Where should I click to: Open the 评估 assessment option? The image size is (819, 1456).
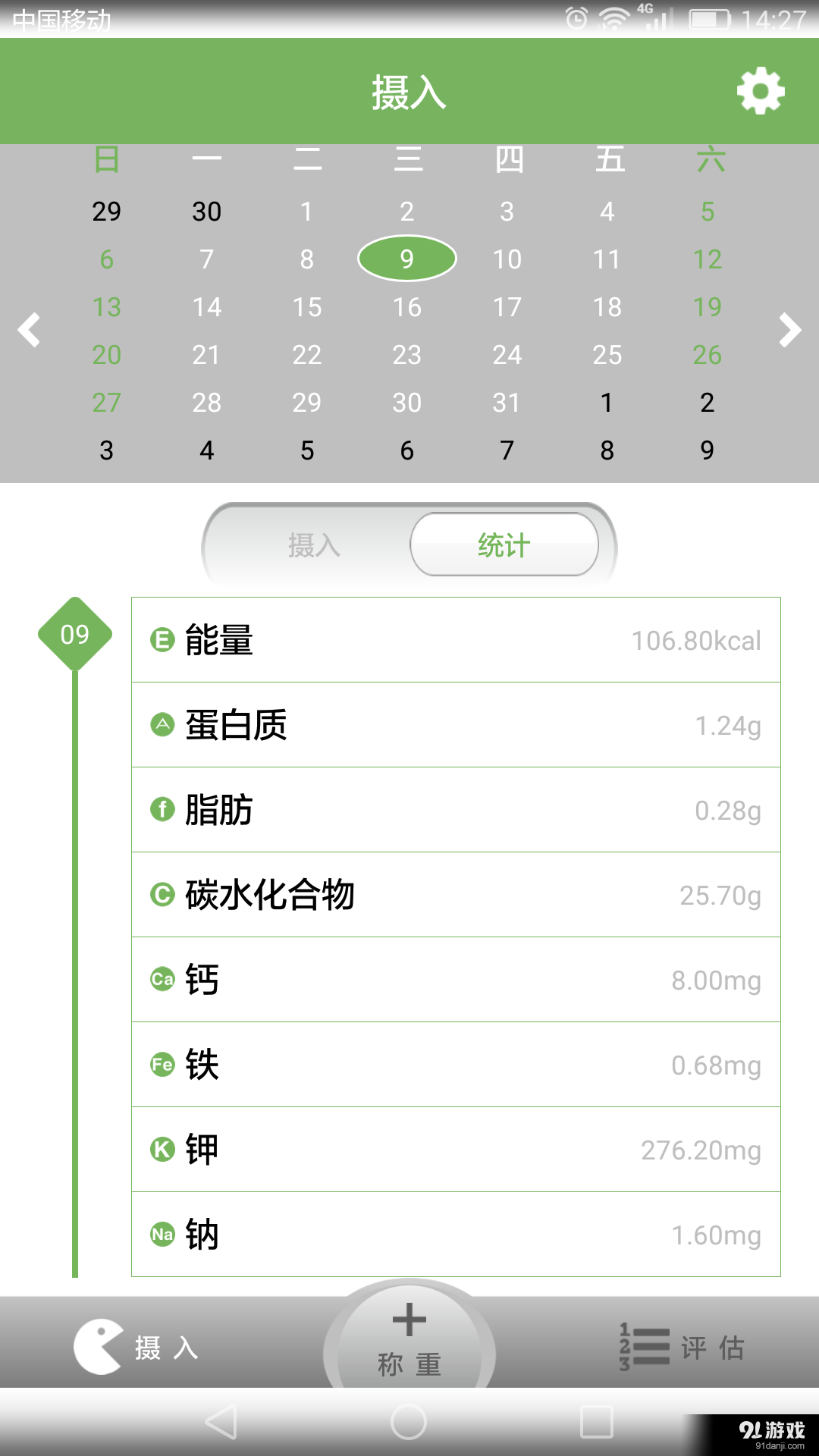pyautogui.click(x=714, y=1348)
